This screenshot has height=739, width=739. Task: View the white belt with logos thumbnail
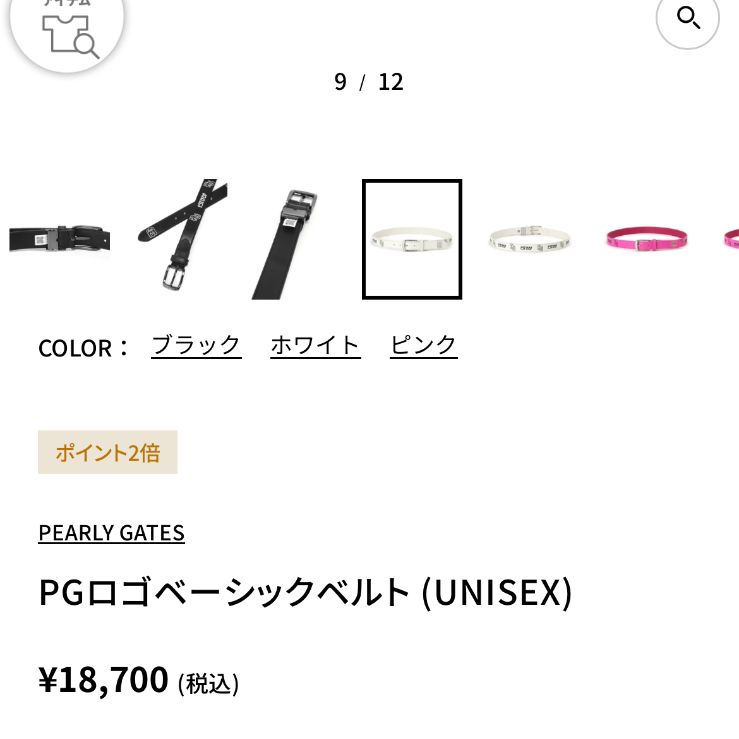[x=531, y=240]
